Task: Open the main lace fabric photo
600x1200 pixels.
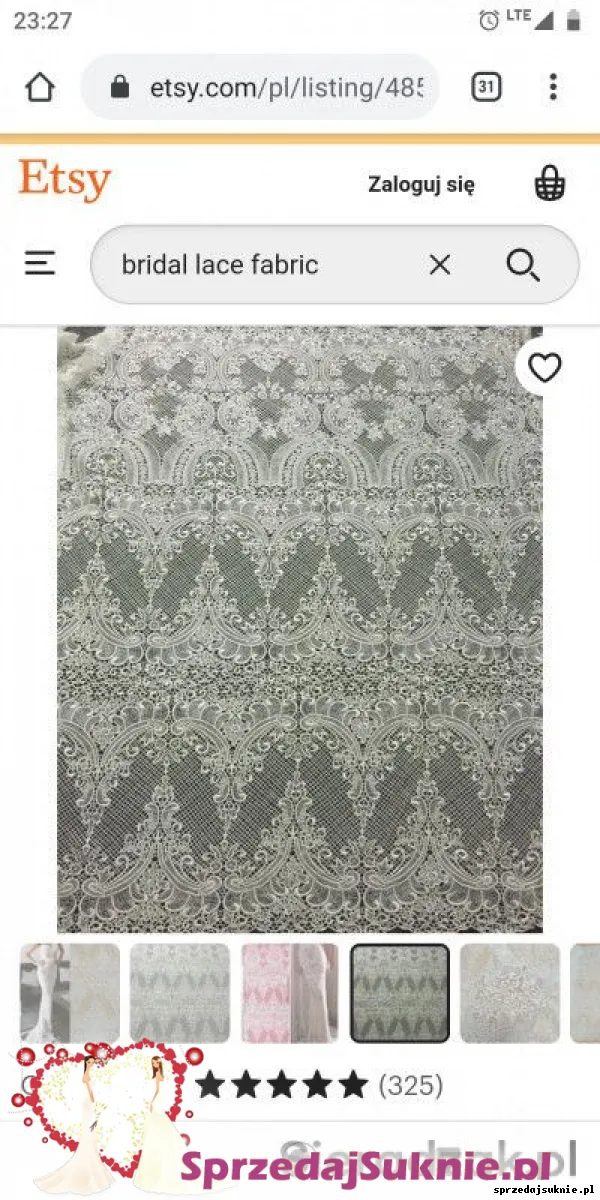Action: pyautogui.click(x=300, y=630)
